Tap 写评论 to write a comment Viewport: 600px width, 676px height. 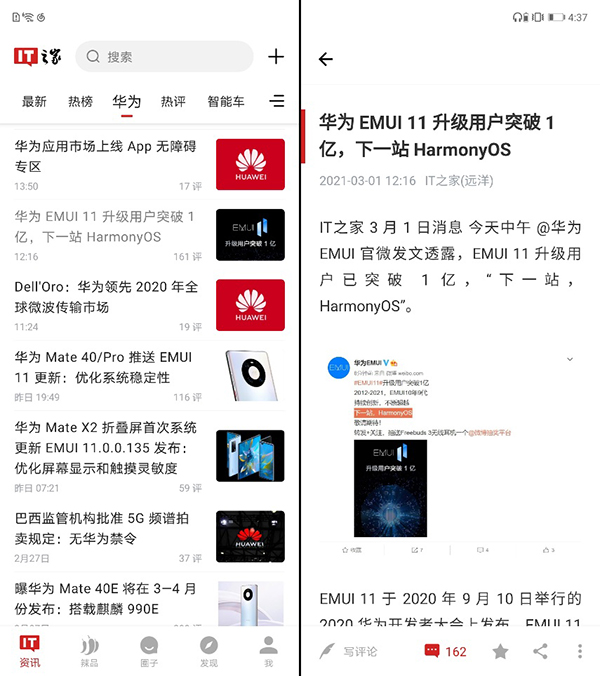click(350, 651)
